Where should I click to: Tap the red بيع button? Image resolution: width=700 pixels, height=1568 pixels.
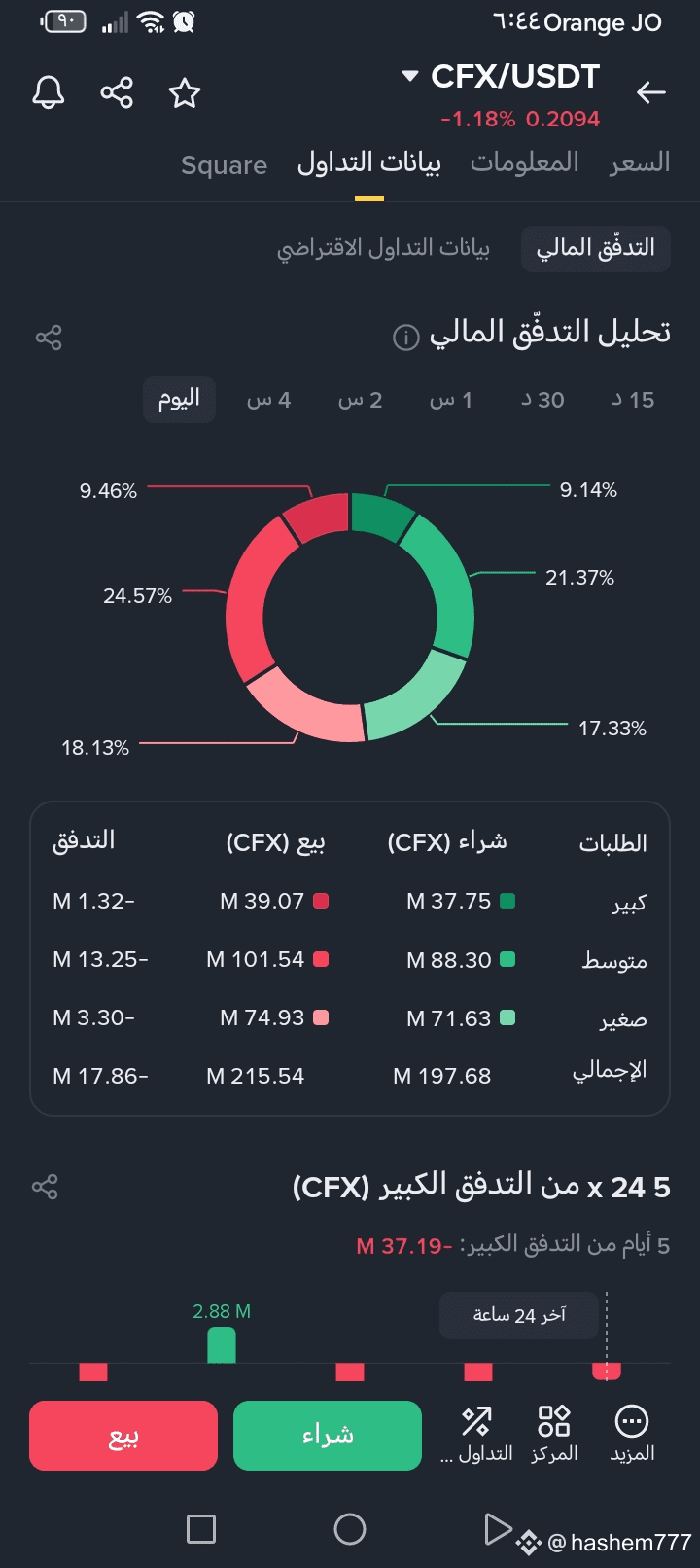(123, 1435)
